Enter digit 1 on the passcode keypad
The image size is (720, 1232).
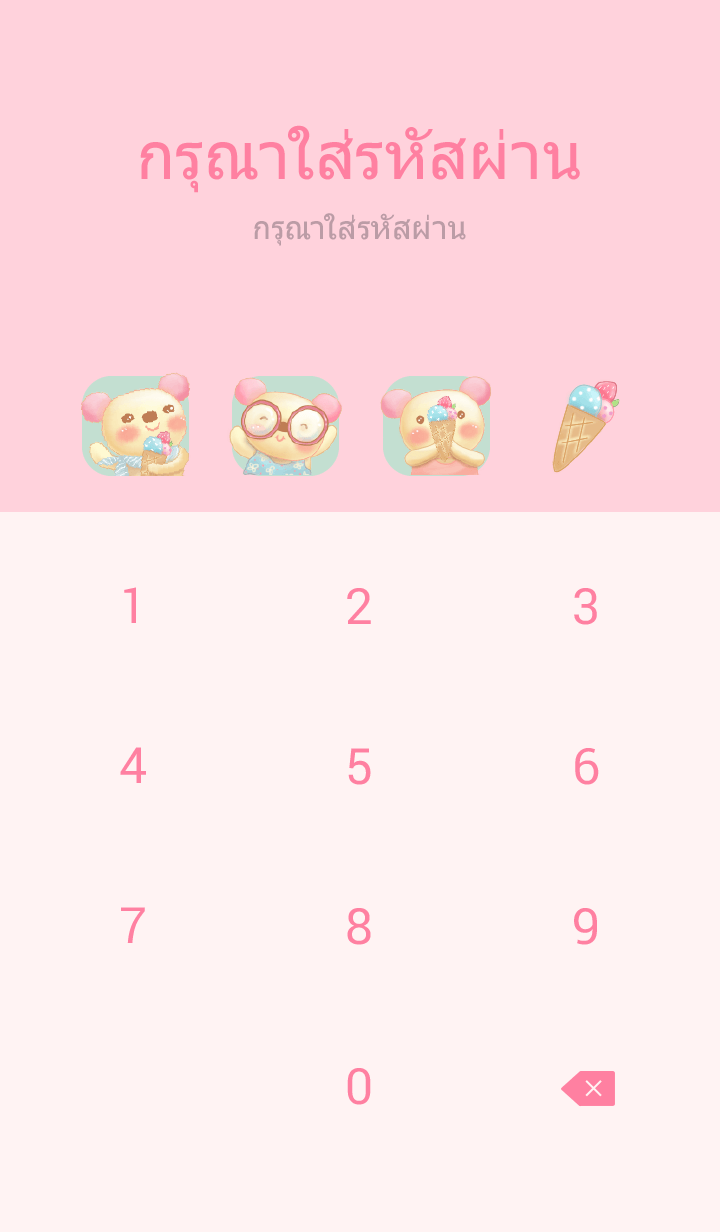click(132, 607)
